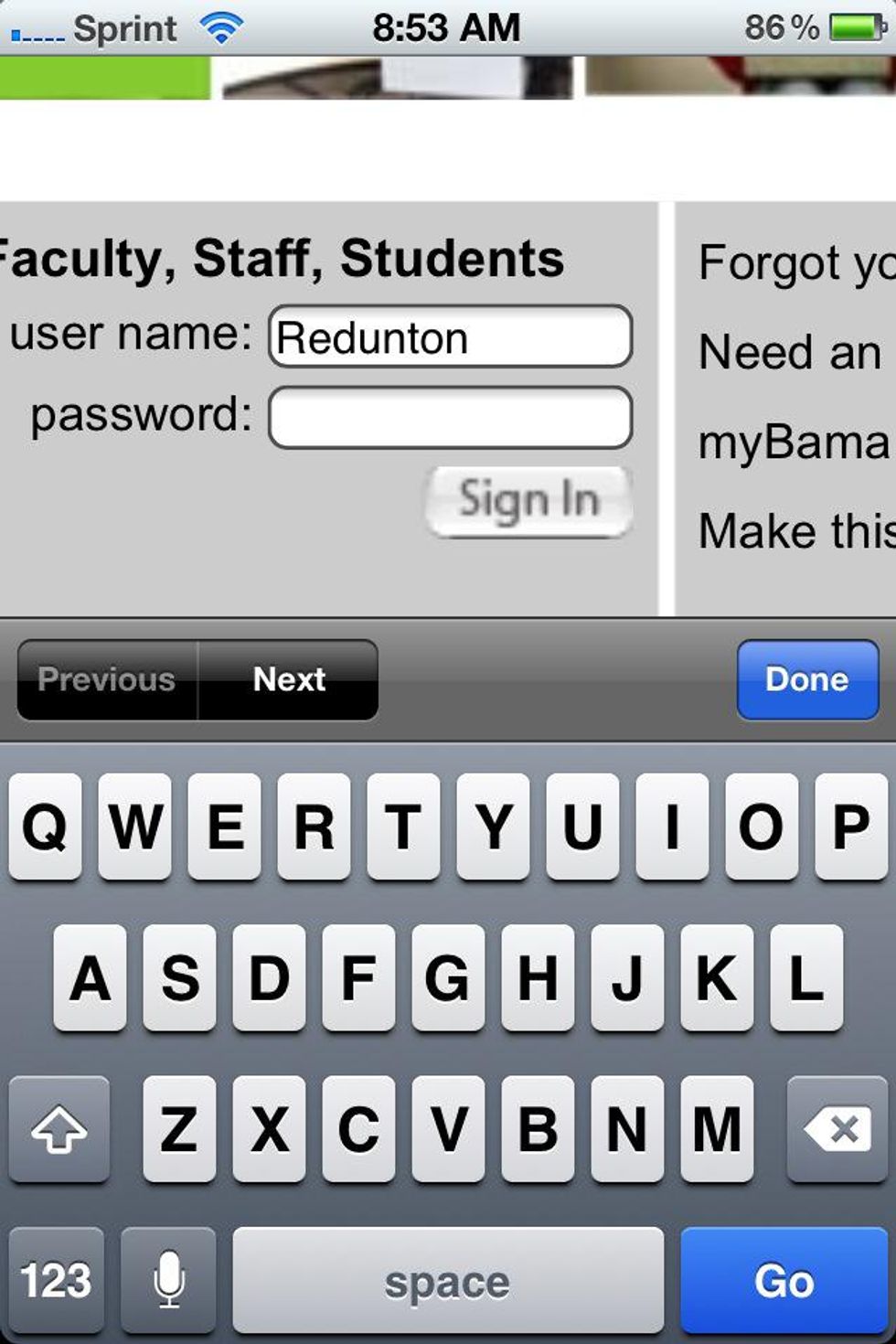Tap the Sprint signal strength bars
This screenshot has width=896, height=1344.
(37, 30)
